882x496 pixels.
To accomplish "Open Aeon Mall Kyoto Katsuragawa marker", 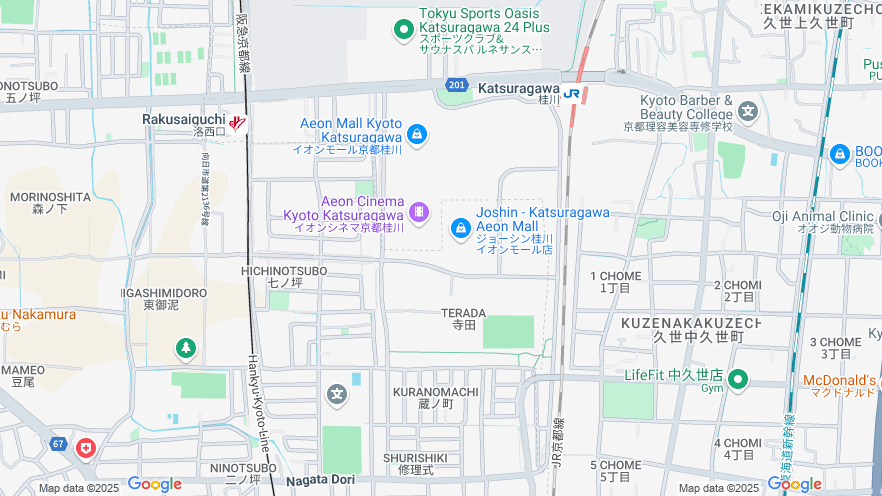I will point(417,134).
